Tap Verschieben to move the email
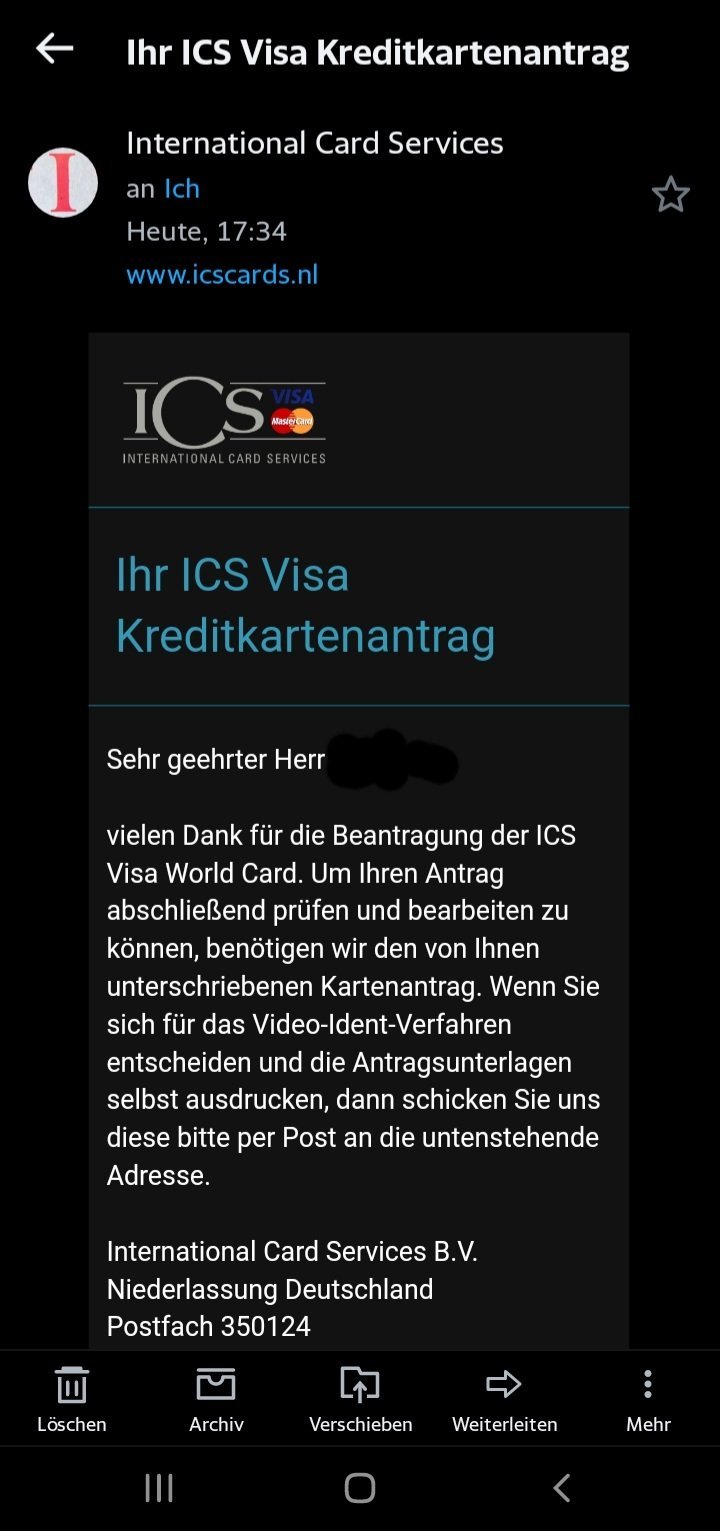This screenshot has width=720, height=1531. point(360,1399)
